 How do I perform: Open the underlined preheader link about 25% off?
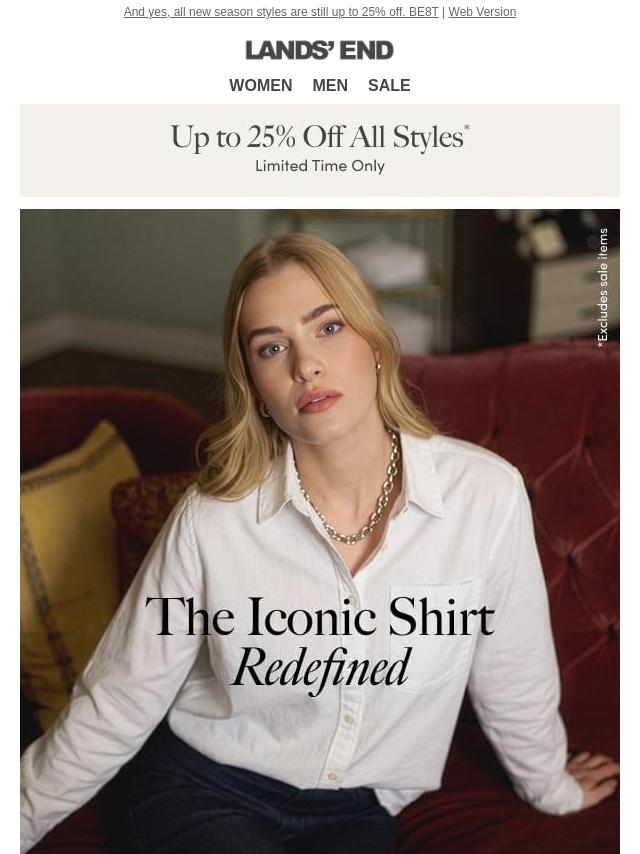(281, 11)
